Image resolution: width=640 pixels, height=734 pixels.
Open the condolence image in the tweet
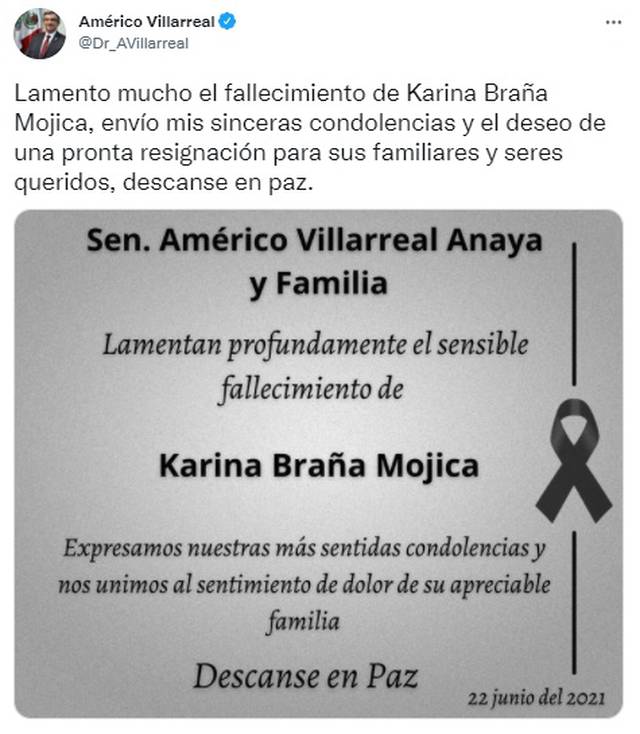(318, 462)
